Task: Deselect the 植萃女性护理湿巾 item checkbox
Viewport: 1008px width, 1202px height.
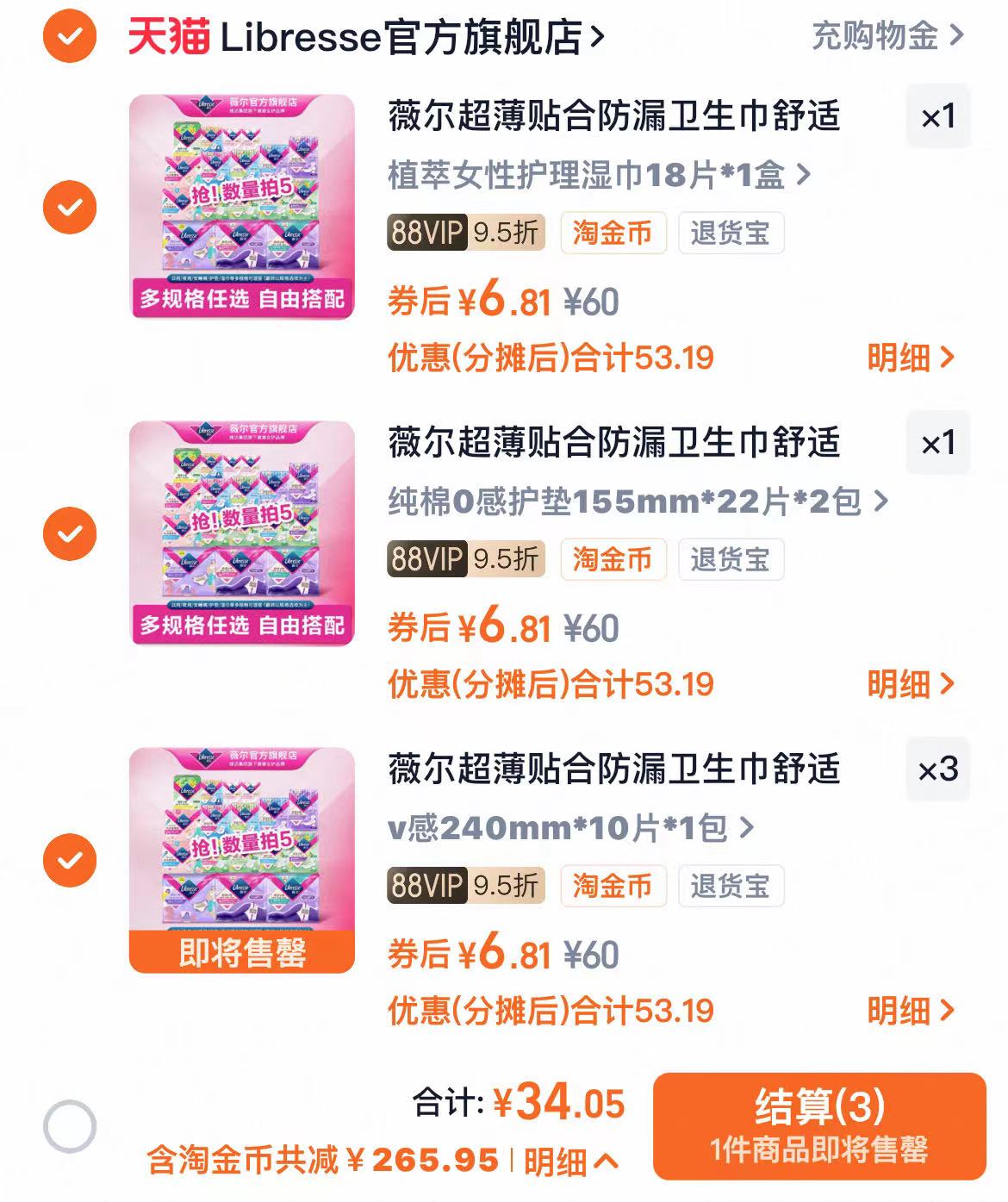Action: coord(71,209)
